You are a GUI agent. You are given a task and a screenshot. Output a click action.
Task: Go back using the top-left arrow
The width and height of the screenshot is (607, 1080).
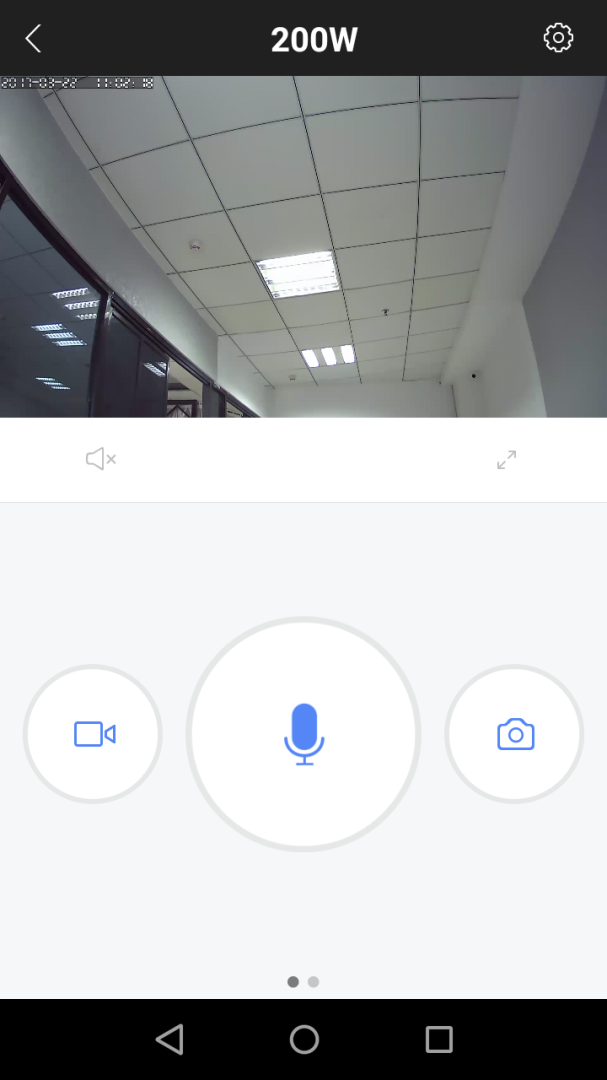(33, 39)
